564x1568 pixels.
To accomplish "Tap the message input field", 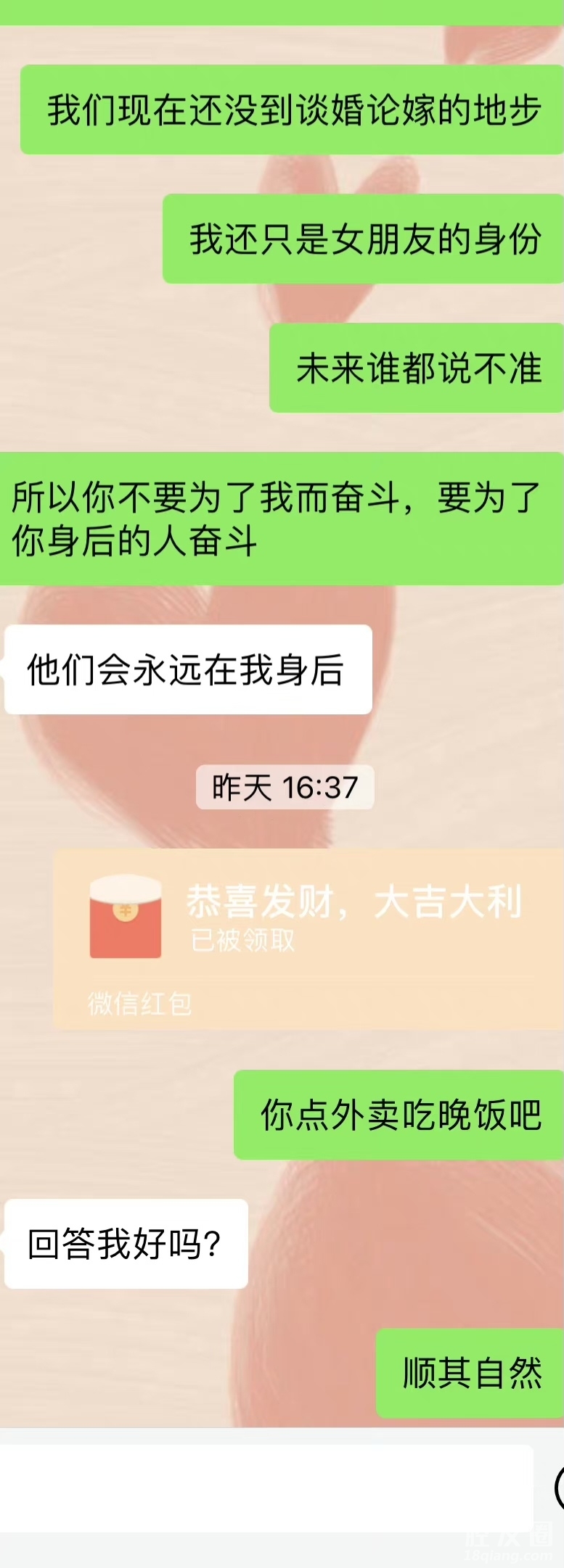I will coord(266,1488).
